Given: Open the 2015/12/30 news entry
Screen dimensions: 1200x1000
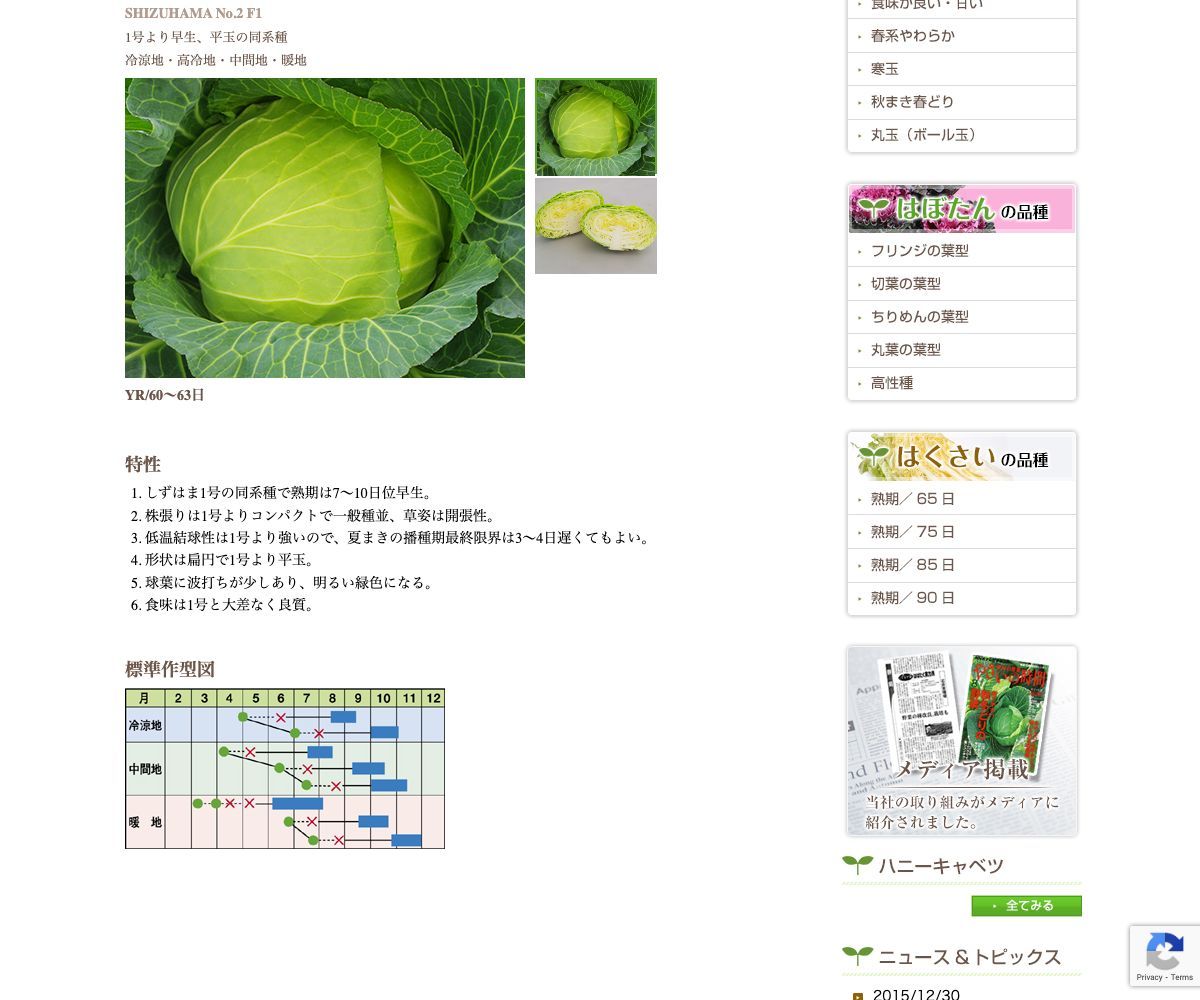Looking at the screenshot, I should pos(915,994).
